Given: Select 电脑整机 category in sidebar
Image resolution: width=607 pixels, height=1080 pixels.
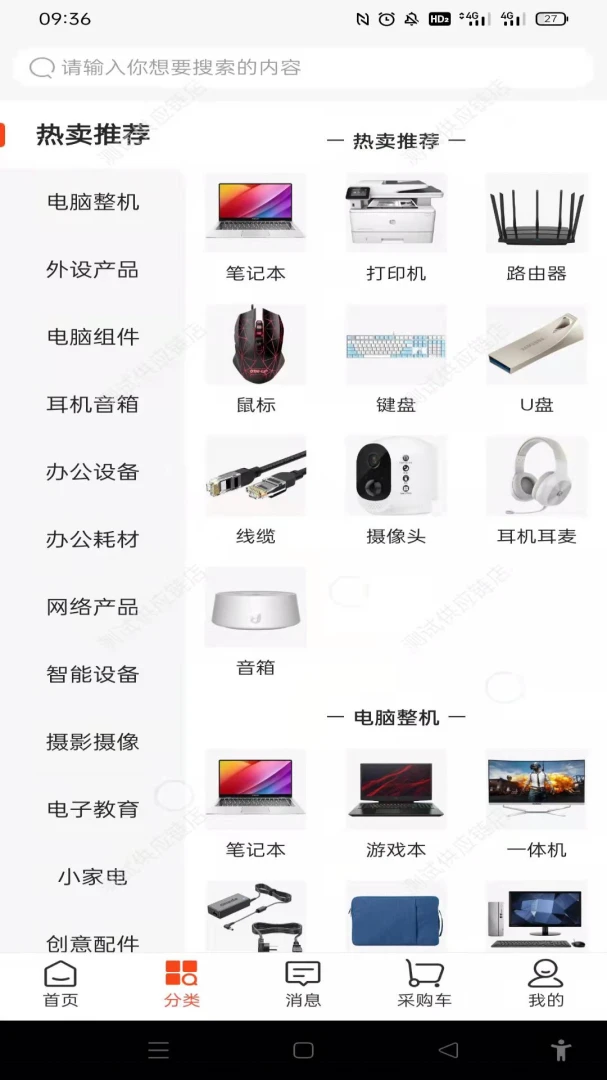Looking at the screenshot, I should tap(93, 202).
